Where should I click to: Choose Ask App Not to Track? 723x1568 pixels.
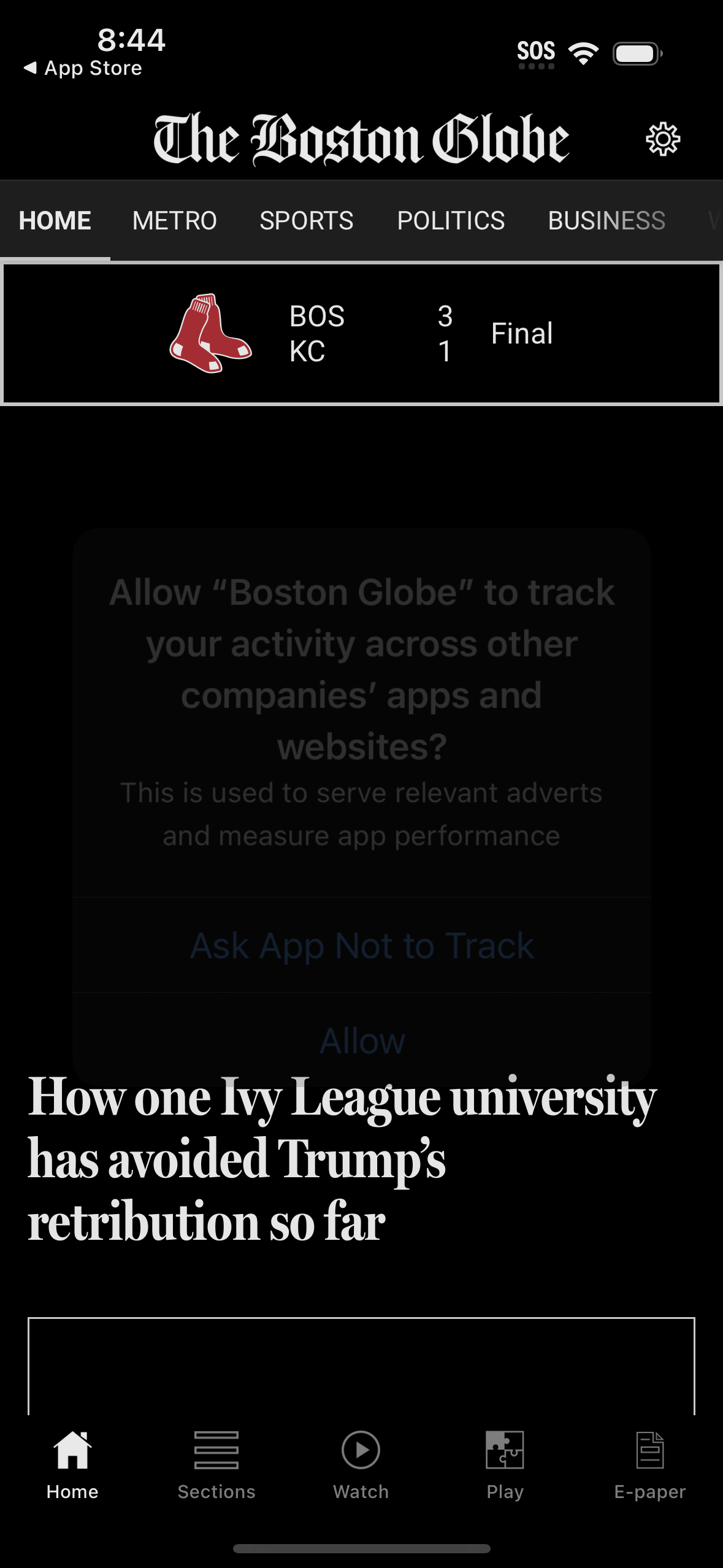(361, 945)
